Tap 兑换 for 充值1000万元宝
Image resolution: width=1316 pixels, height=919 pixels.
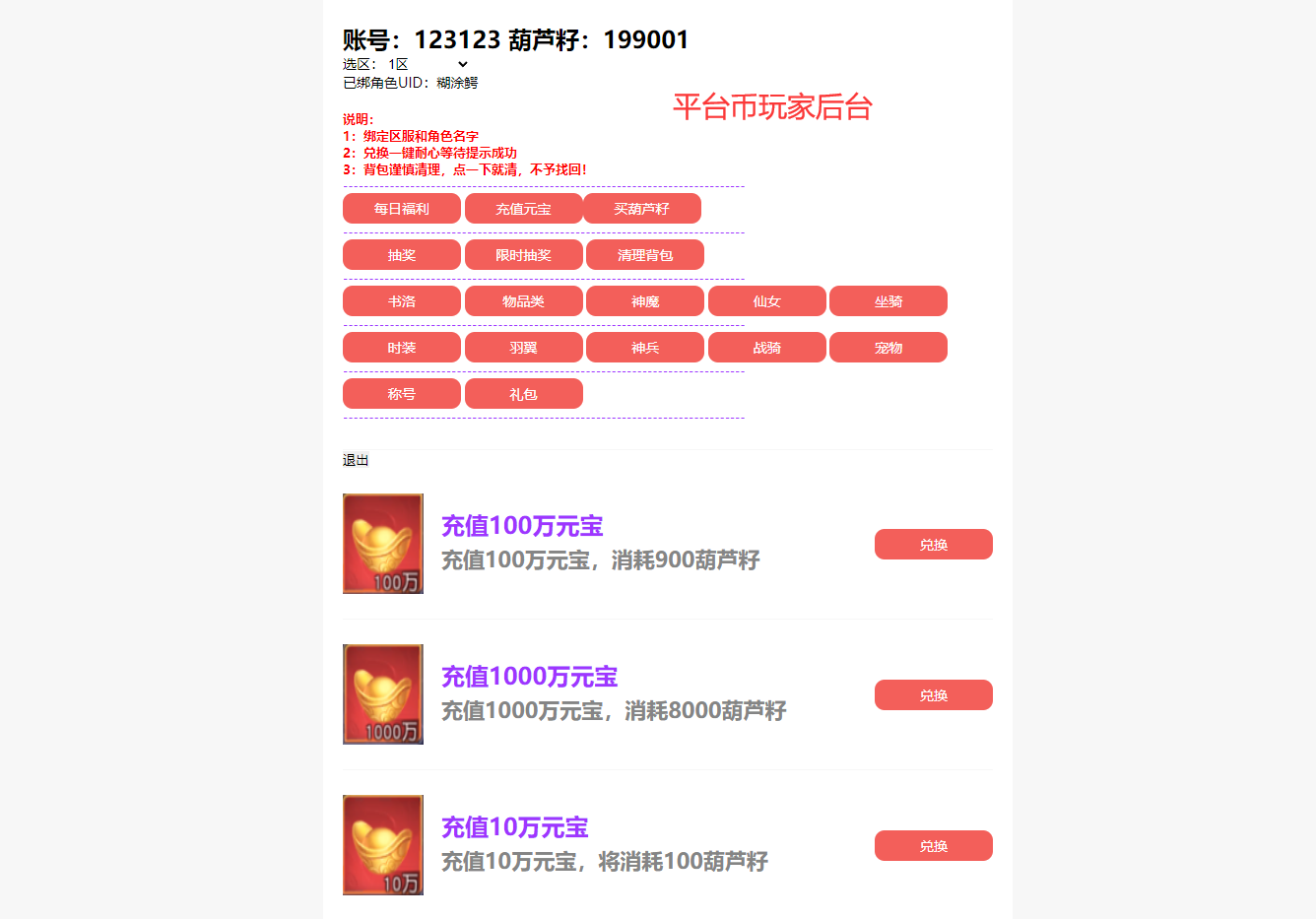click(933, 695)
